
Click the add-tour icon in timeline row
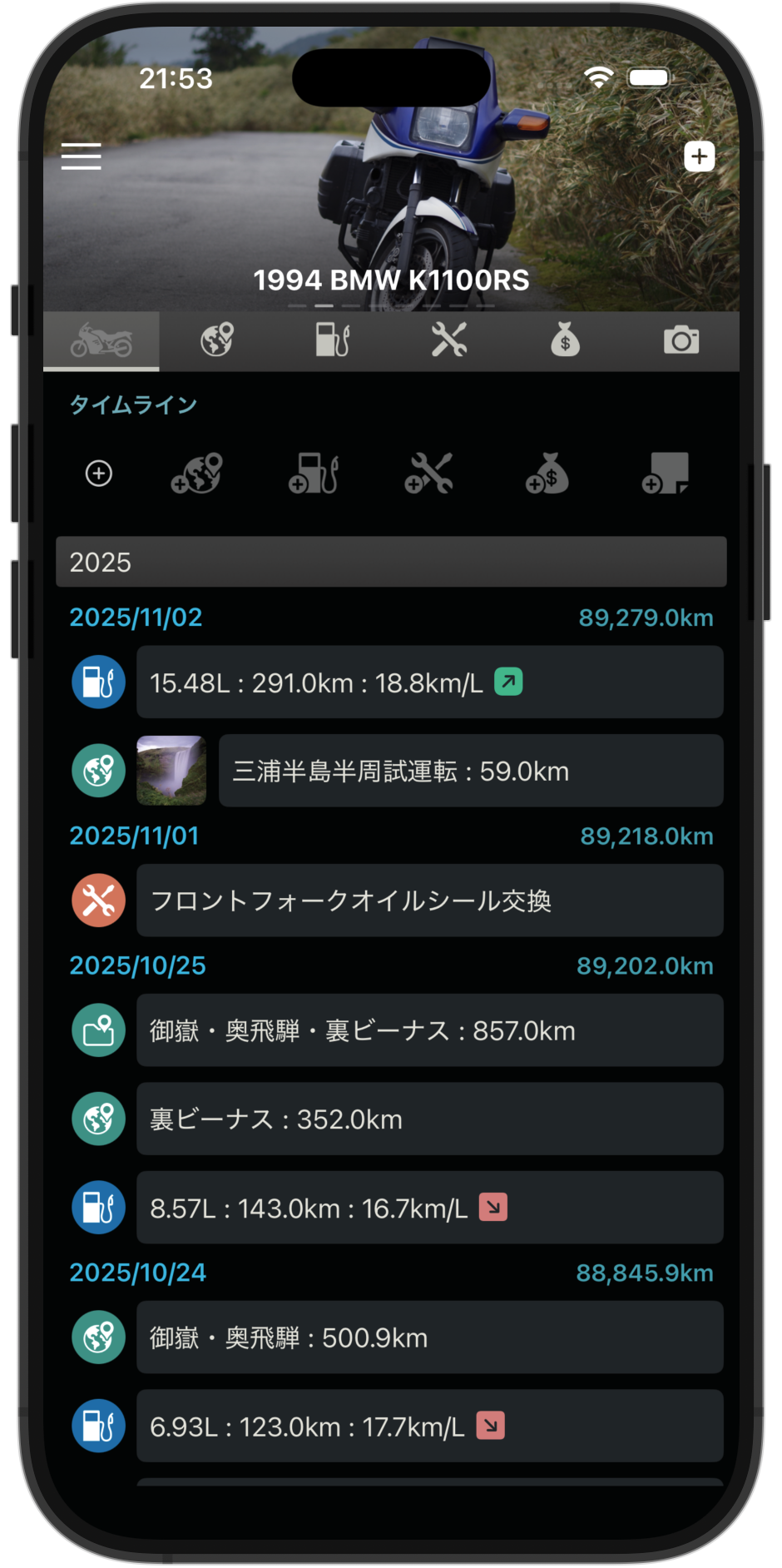click(195, 474)
